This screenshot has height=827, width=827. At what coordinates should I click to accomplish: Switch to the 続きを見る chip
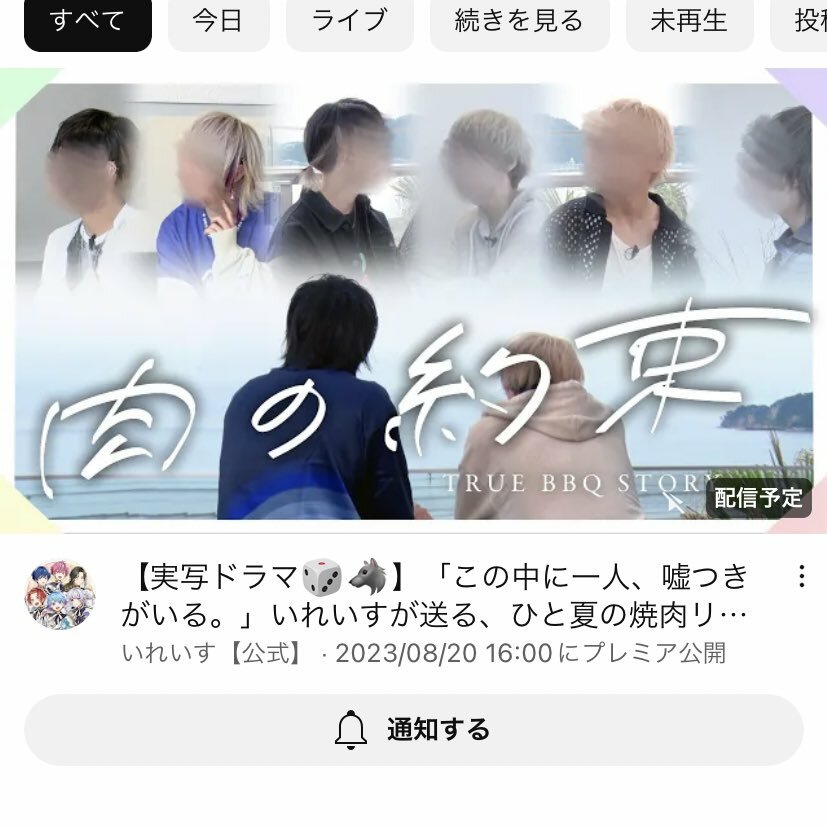coord(519,22)
